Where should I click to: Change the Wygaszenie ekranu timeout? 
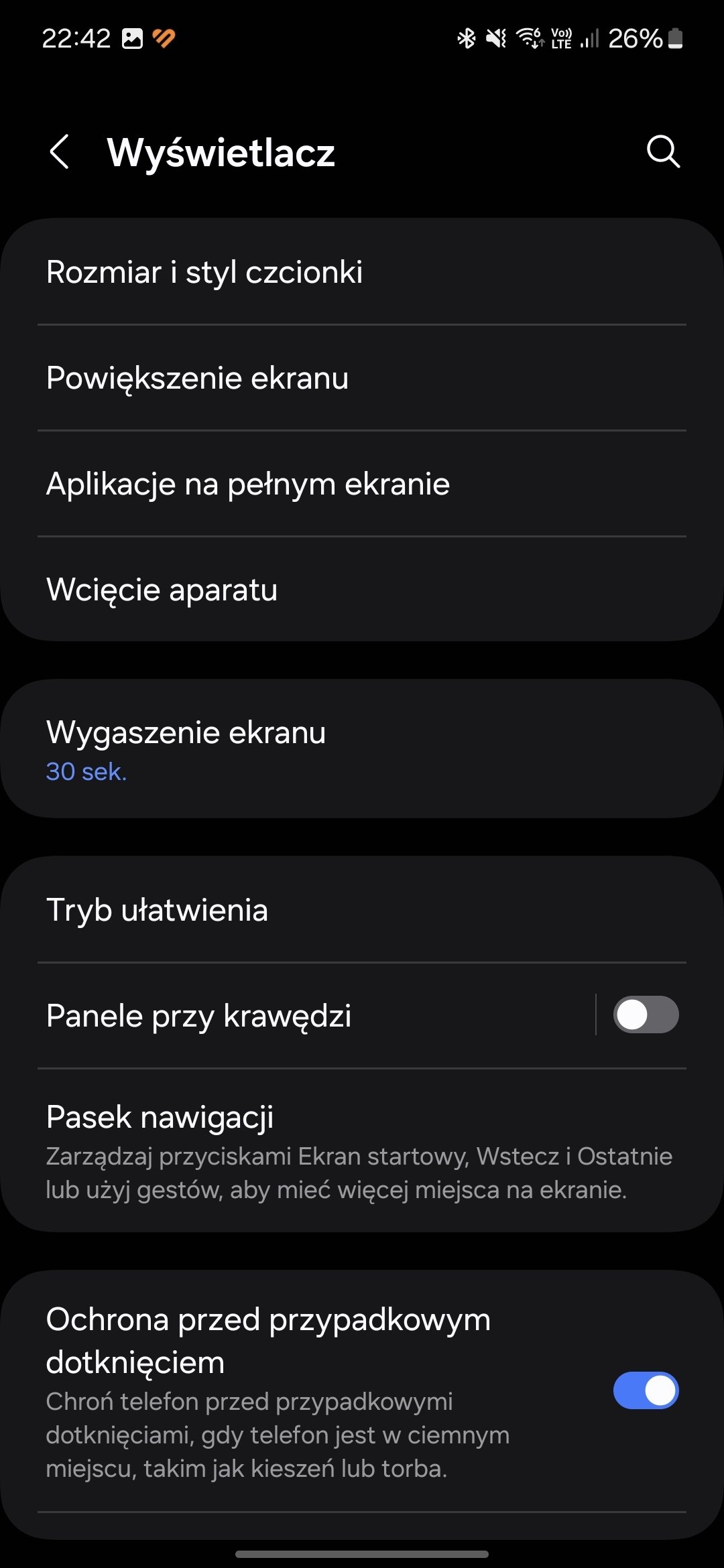click(x=362, y=749)
